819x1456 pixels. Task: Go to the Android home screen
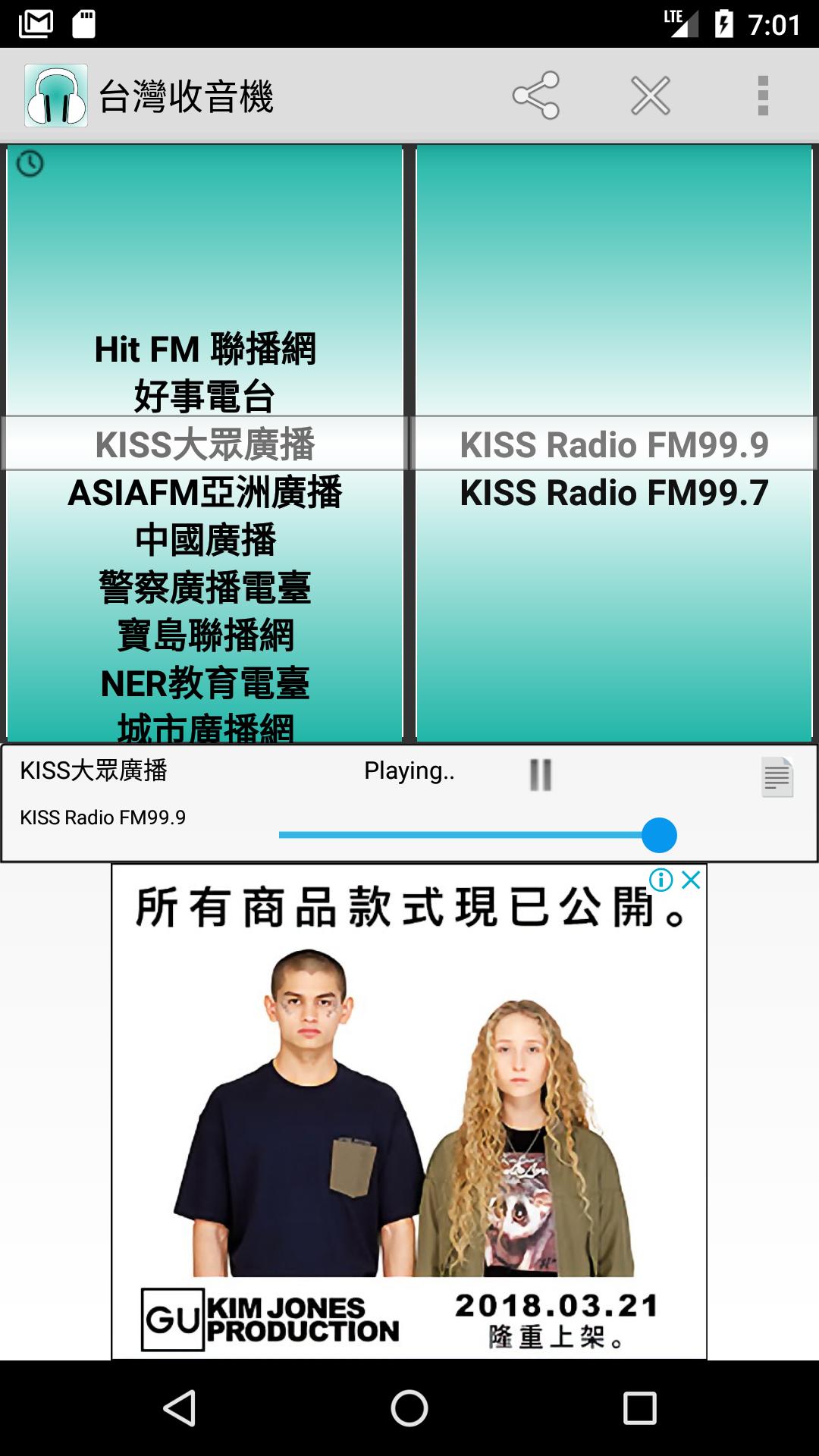click(x=409, y=1409)
